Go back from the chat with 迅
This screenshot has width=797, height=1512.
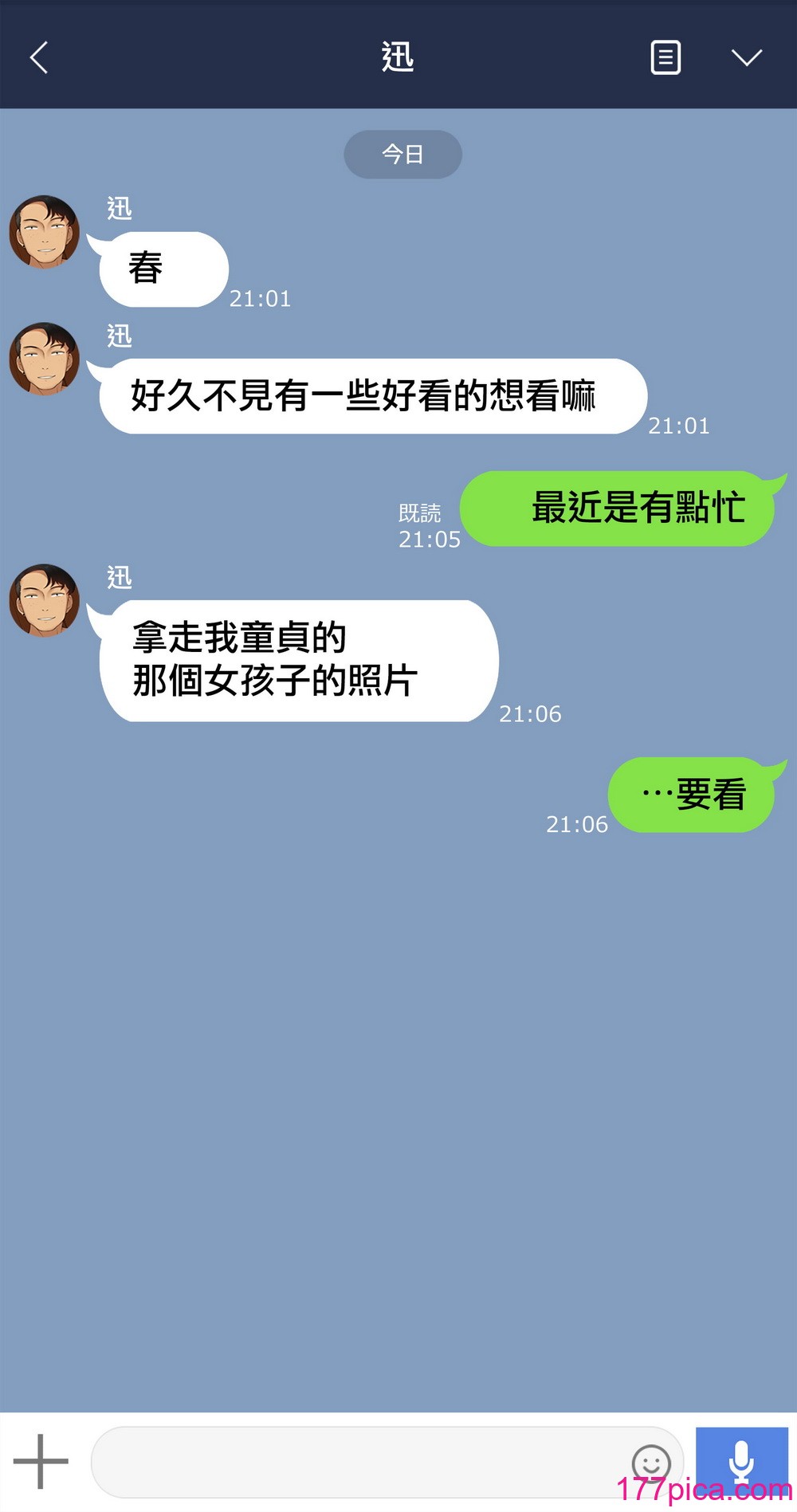tap(39, 57)
